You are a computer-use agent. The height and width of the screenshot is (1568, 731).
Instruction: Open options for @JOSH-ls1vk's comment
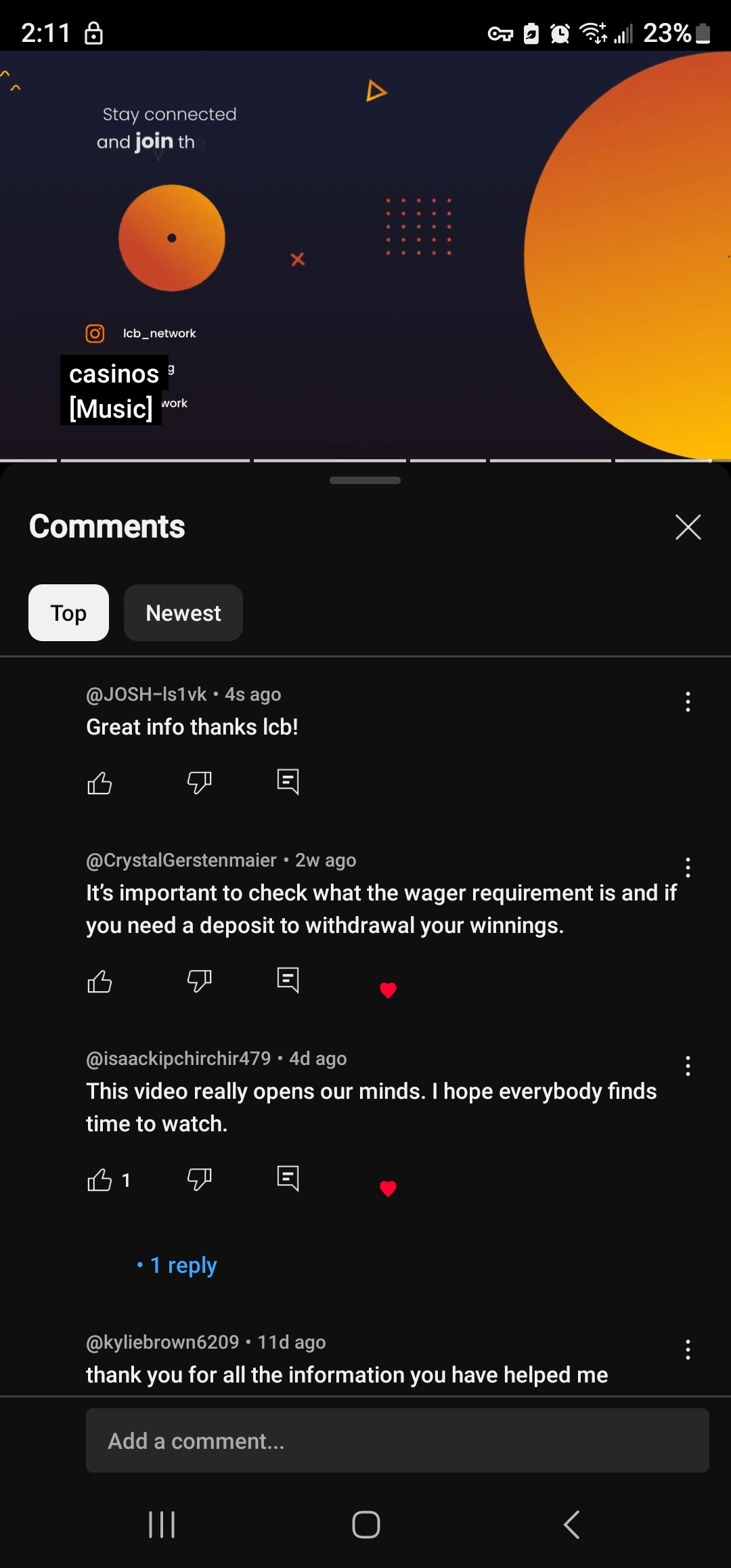click(688, 701)
